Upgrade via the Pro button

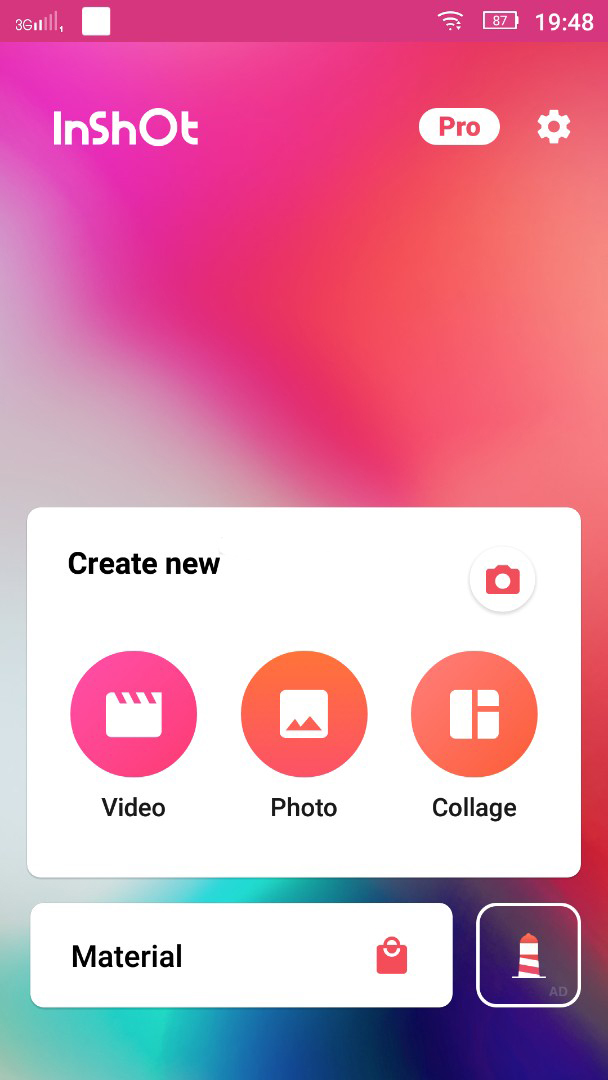[459, 127]
